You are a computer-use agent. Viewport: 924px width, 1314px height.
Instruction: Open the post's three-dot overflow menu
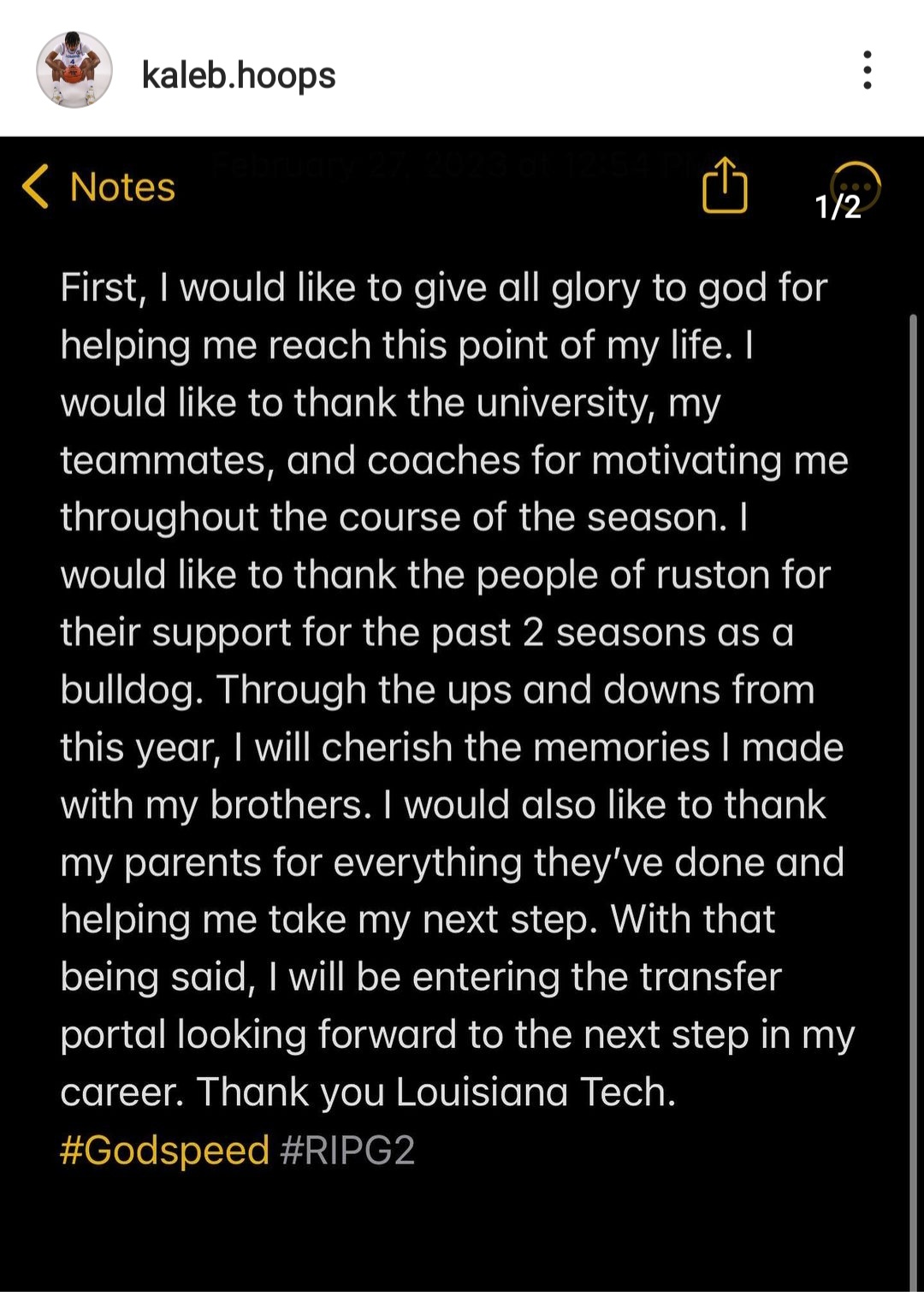[867, 70]
